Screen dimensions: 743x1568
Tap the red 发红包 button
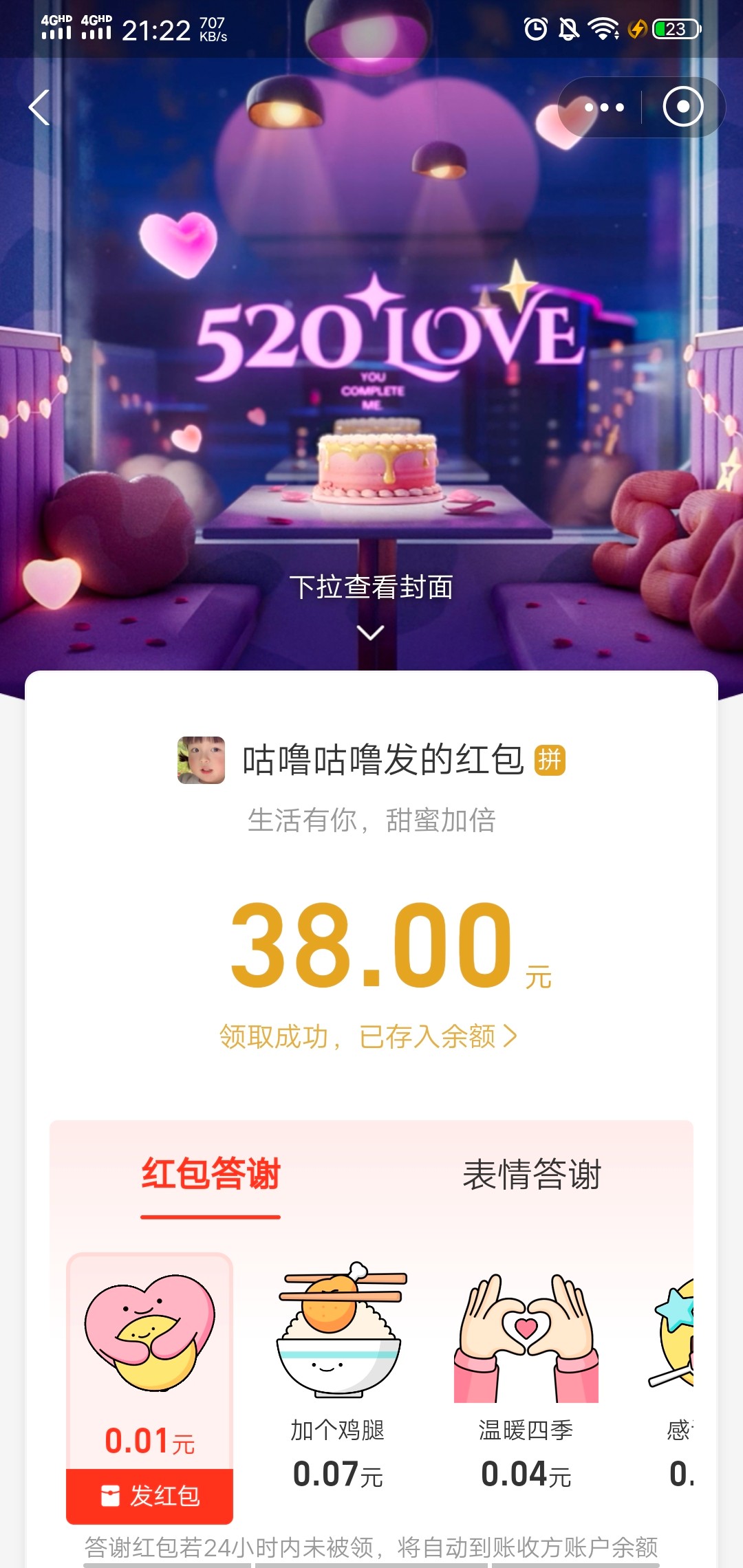[149, 1495]
